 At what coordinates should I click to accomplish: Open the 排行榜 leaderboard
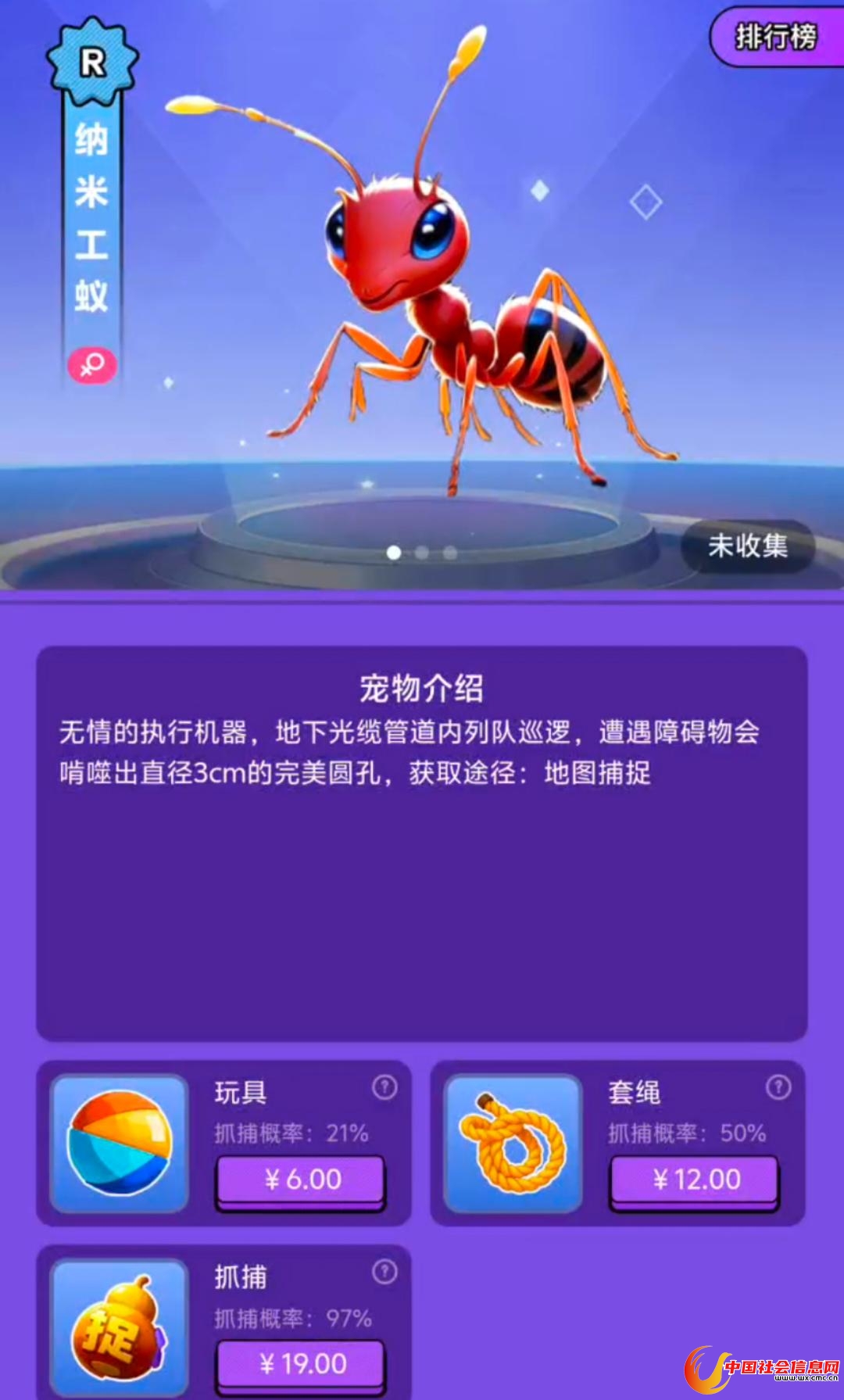point(775,37)
